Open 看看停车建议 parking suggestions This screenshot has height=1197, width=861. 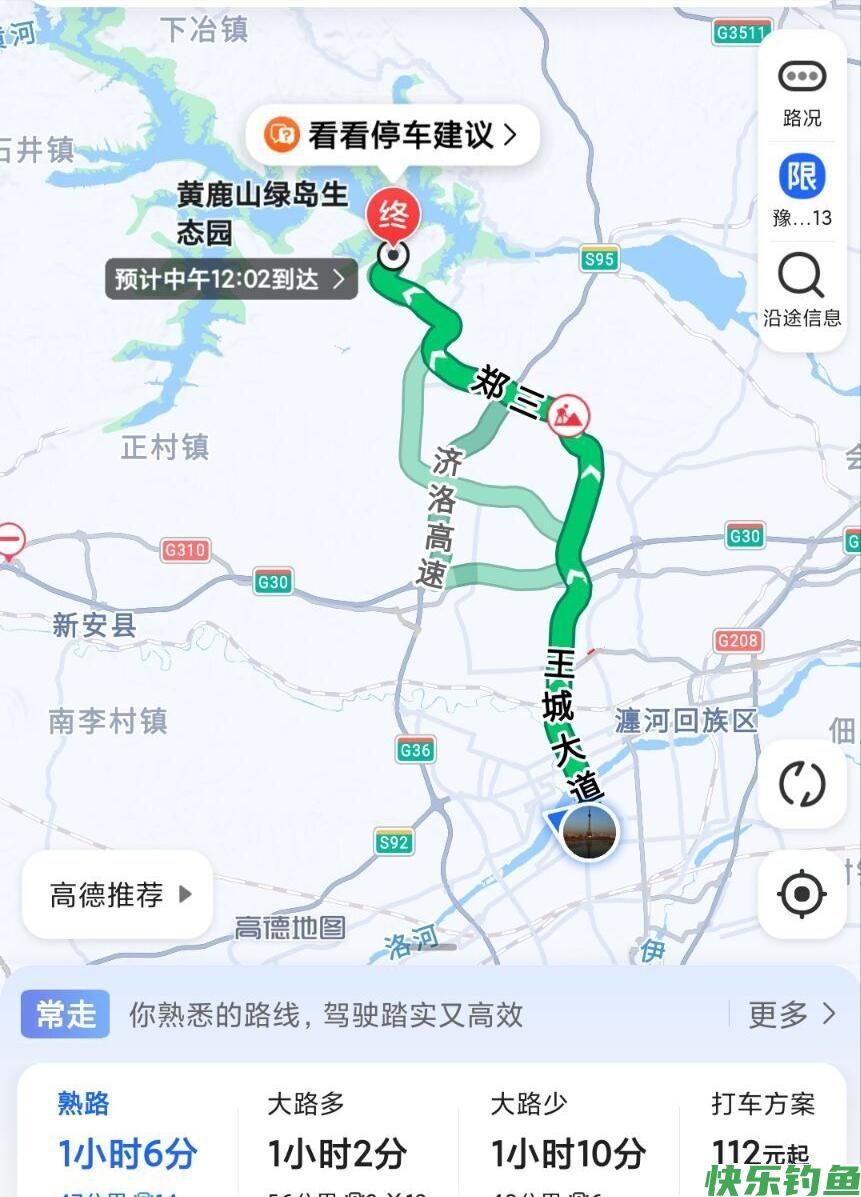click(393, 134)
